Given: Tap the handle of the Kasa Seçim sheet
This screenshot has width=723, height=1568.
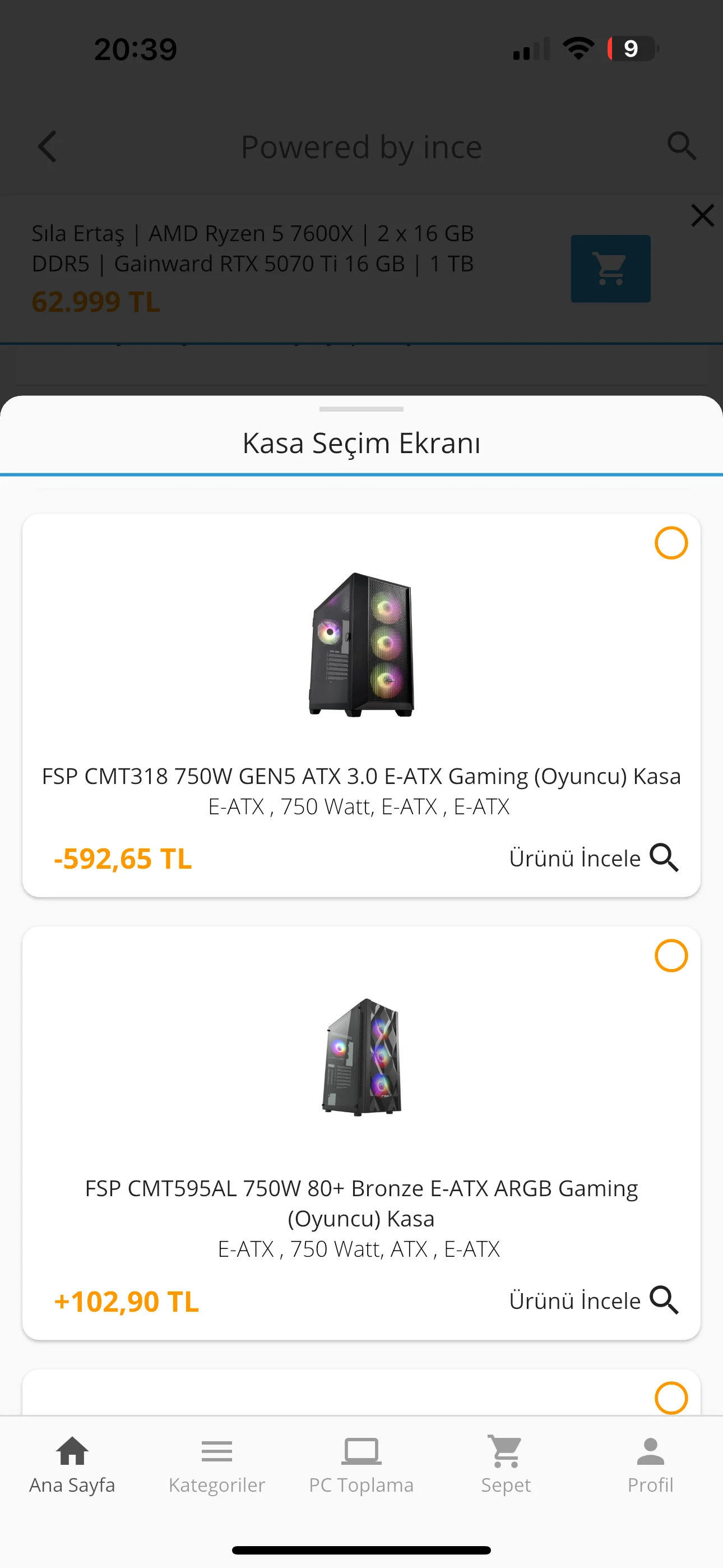Looking at the screenshot, I should [361, 409].
